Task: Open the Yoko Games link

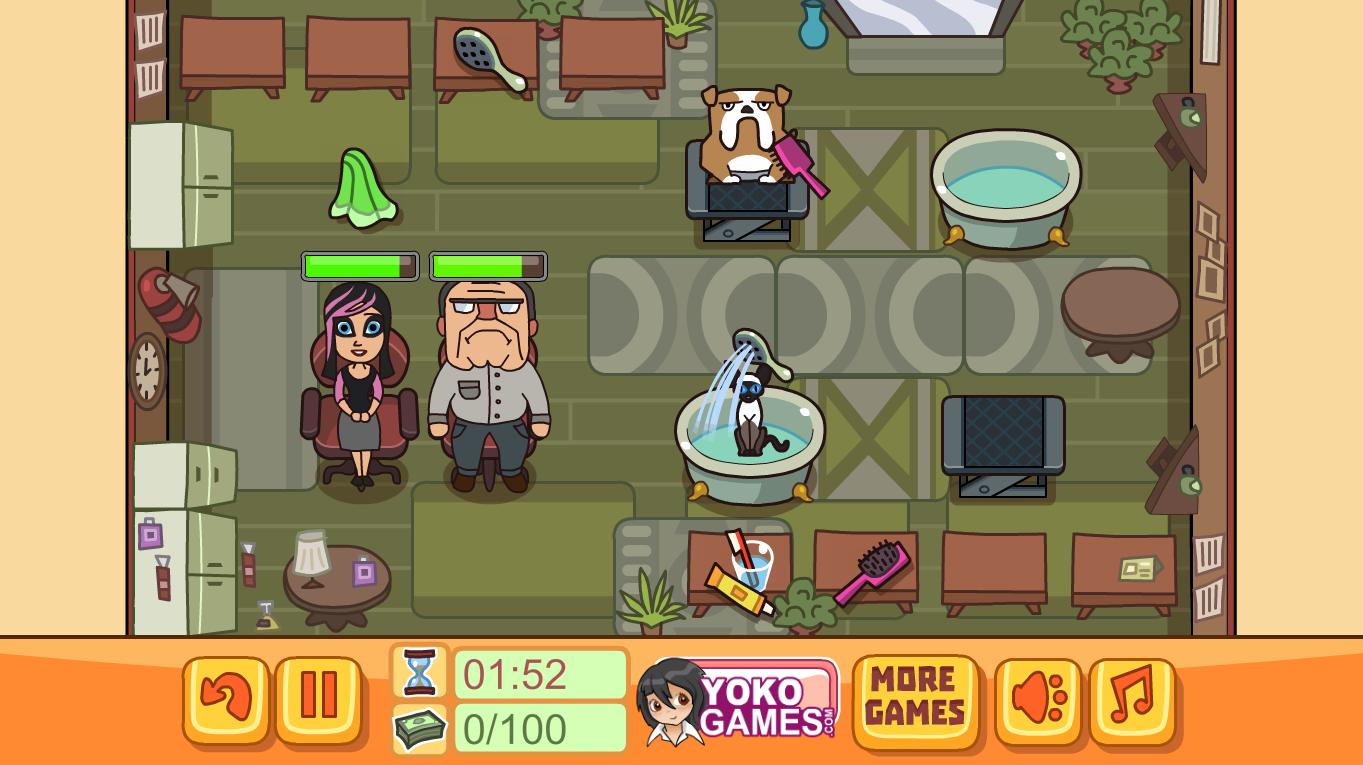Action: click(x=741, y=702)
